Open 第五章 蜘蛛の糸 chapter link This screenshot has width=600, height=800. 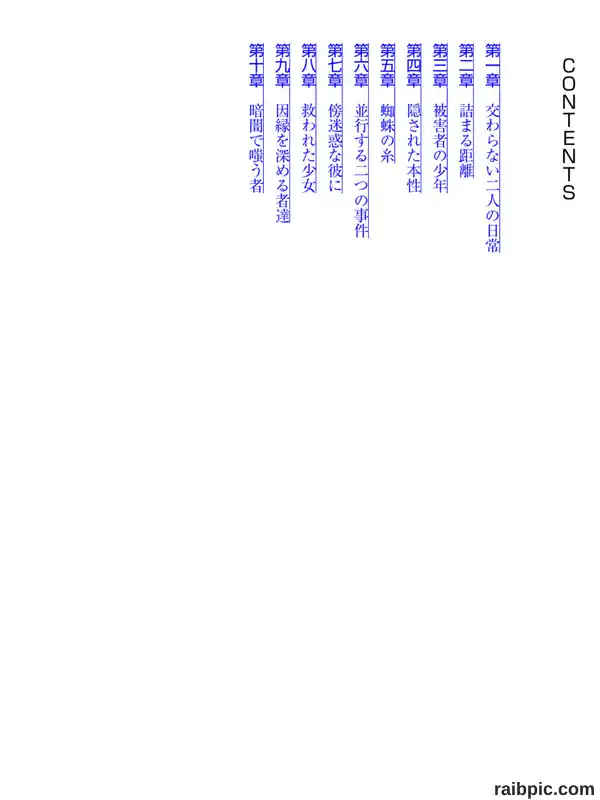tap(387, 104)
